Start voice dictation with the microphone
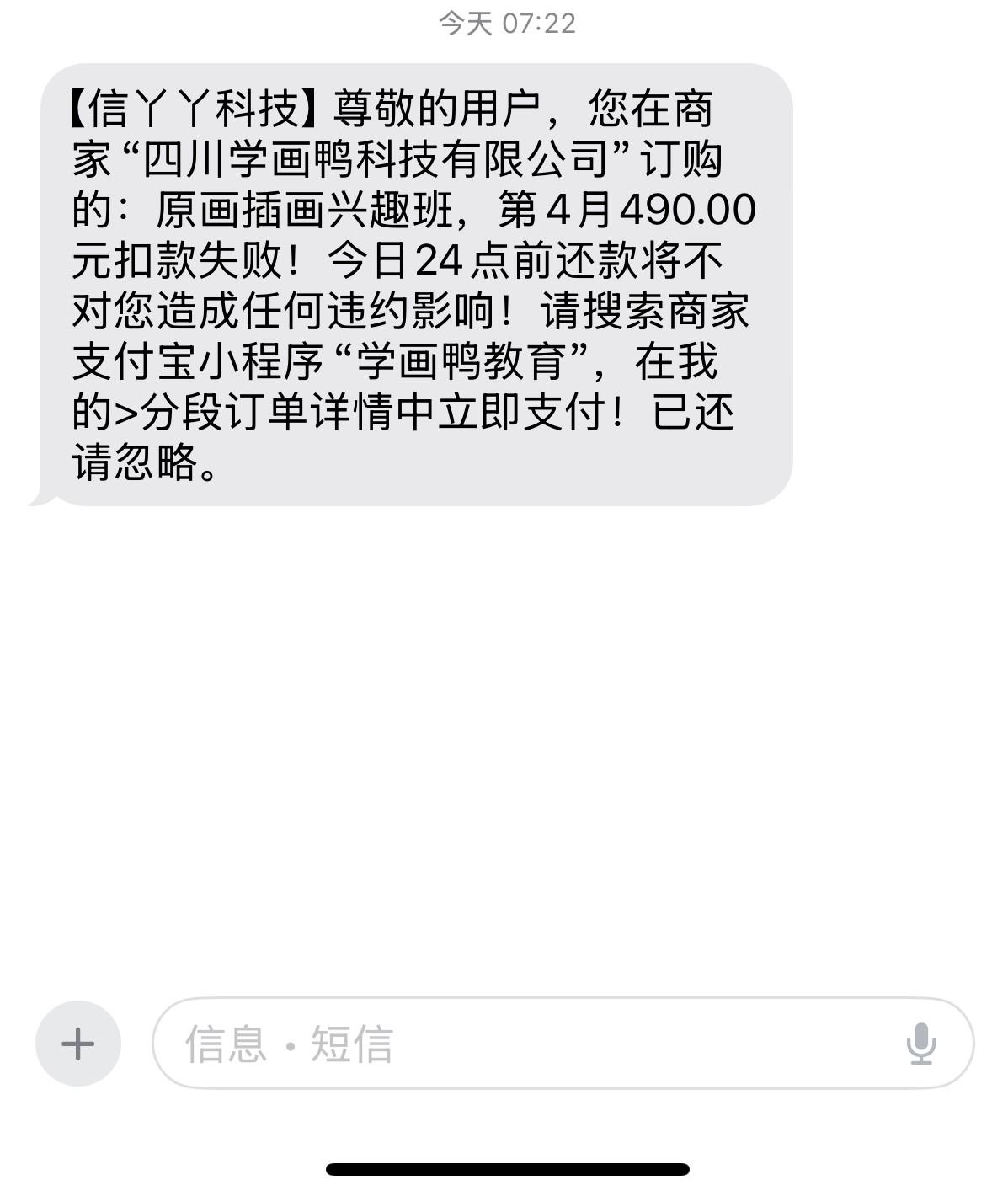 [921, 1044]
